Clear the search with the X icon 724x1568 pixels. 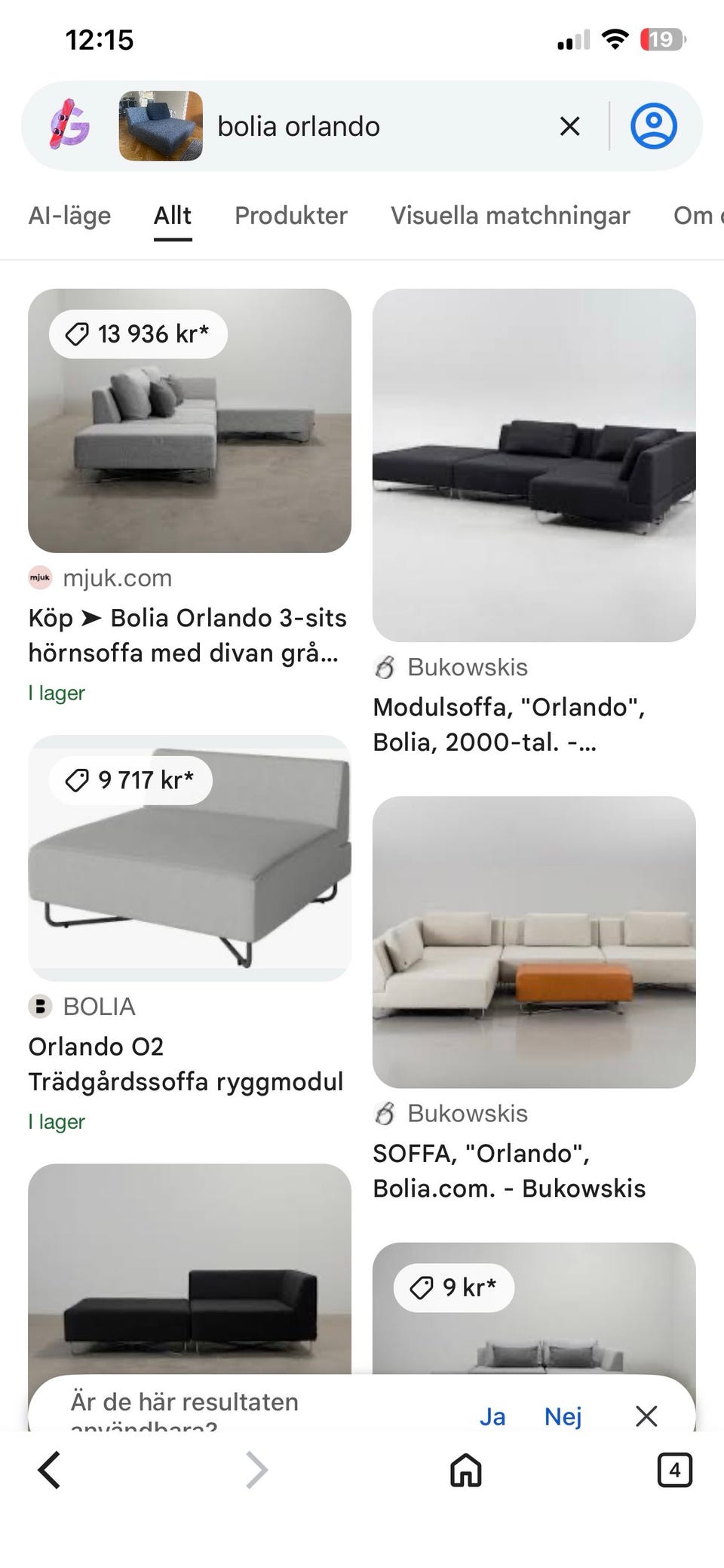(569, 126)
